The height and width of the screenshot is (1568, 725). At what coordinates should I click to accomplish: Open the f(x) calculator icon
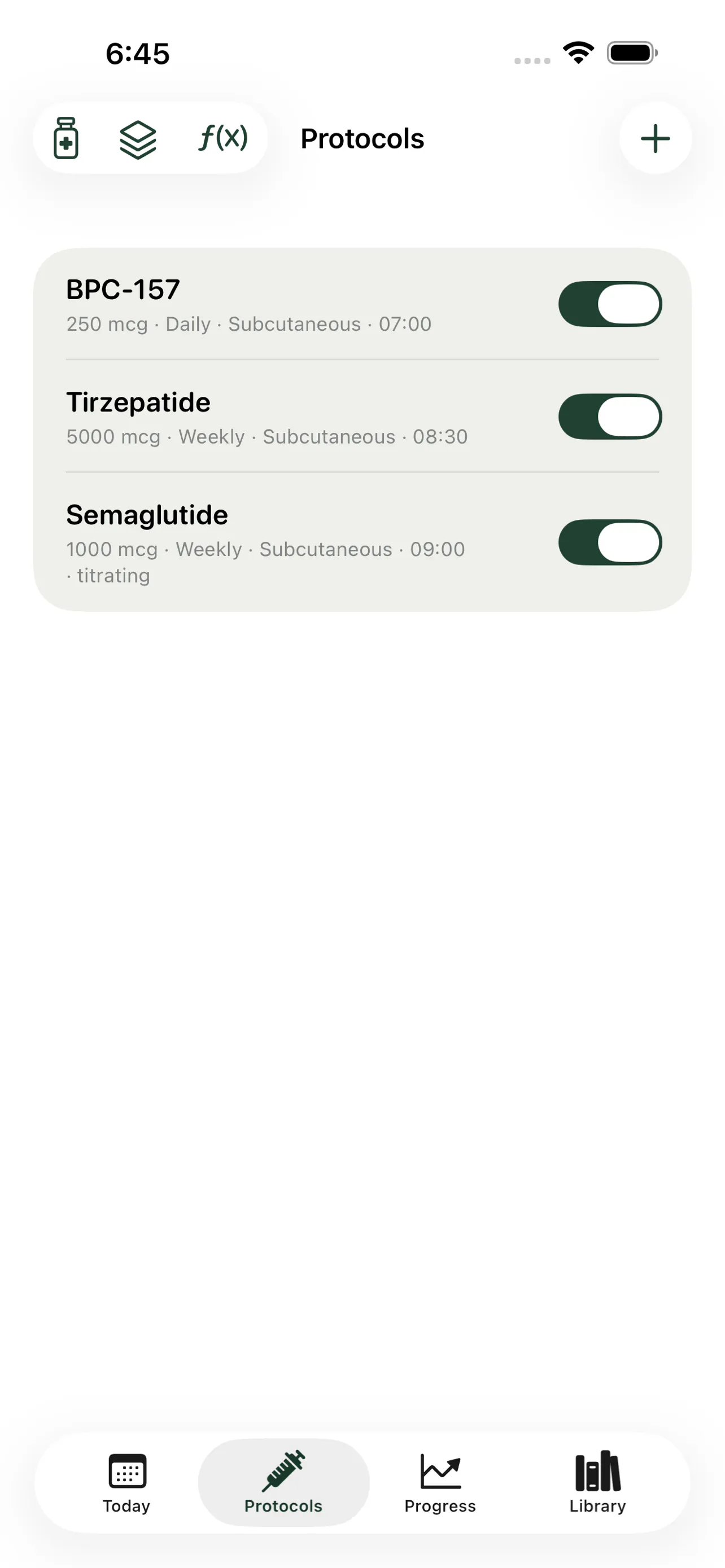tap(223, 138)
